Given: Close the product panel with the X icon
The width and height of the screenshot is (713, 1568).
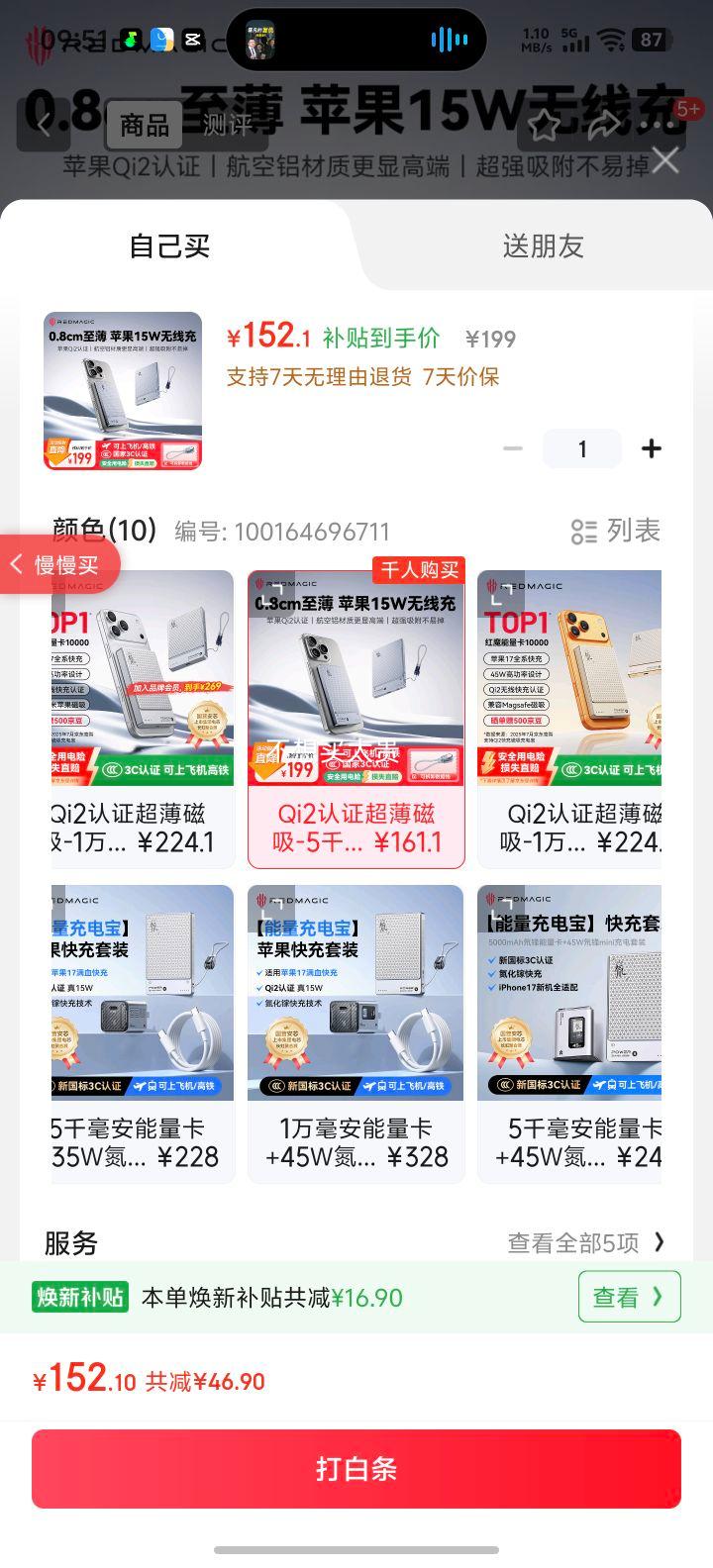Looking at the screenshot, I should coord(665,158).
